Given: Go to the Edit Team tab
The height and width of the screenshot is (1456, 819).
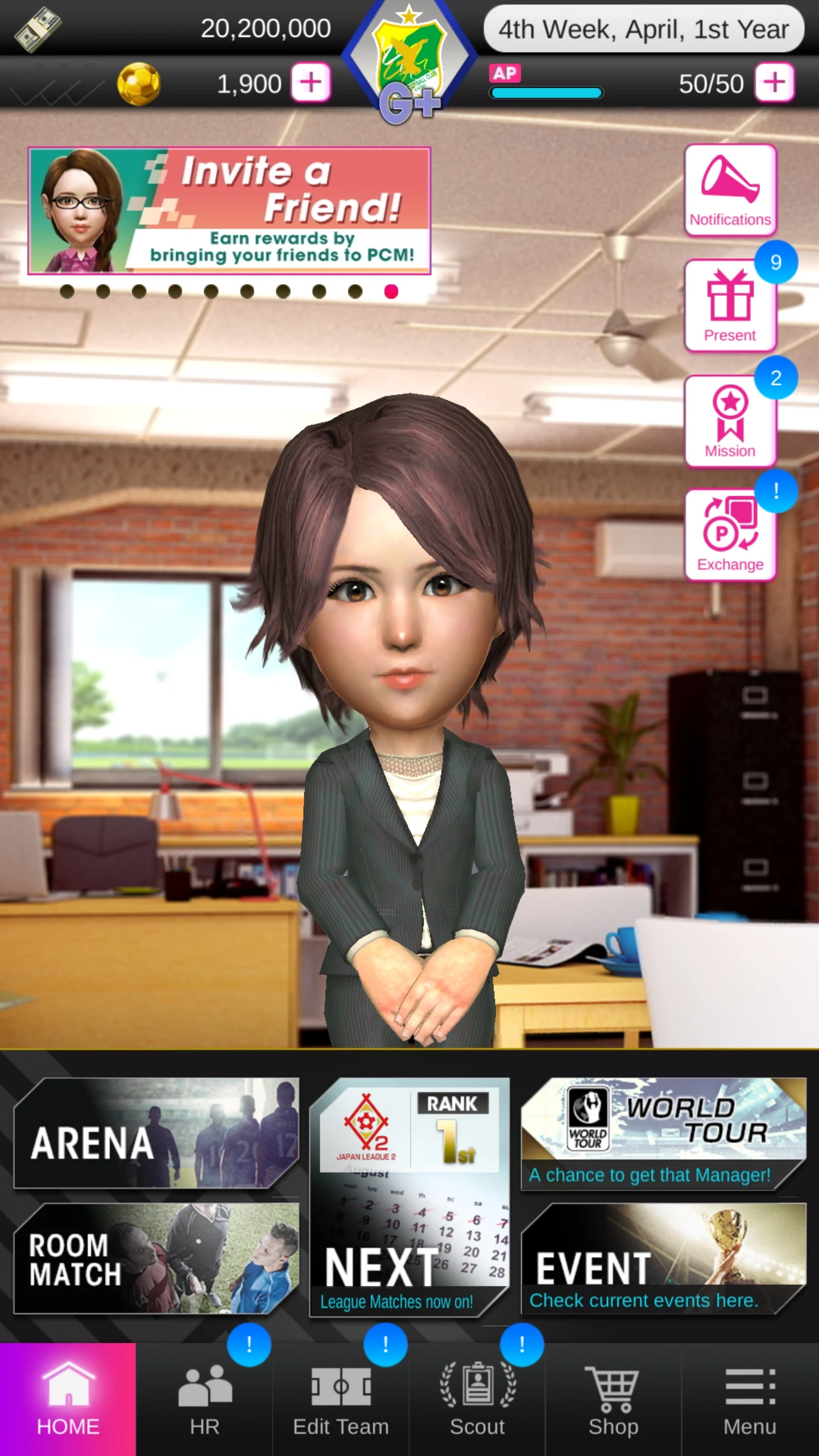Looking at the screenshot, I should click(x=341, y=1400).
